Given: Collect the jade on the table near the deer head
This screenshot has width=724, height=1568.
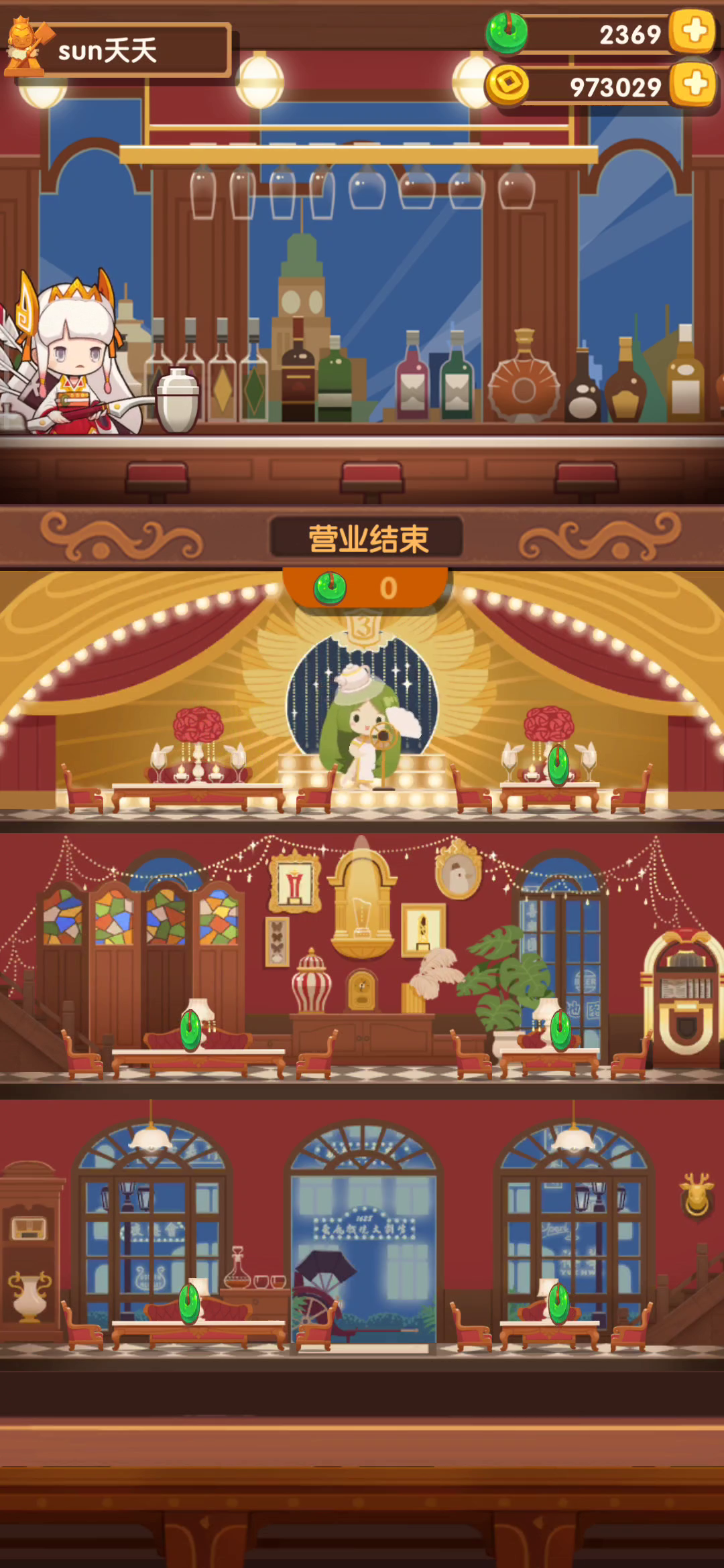Looking at the screenshot, I should [x=558, y=1303].
